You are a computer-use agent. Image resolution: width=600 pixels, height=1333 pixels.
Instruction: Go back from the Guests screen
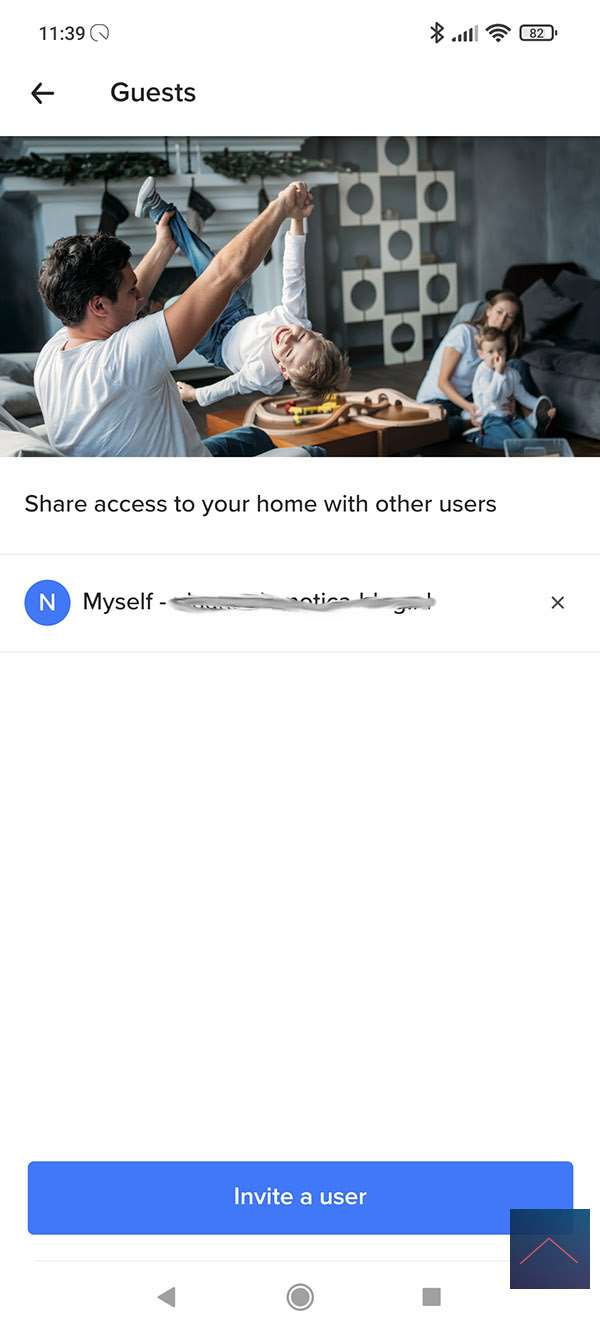(x=42, y=93)
